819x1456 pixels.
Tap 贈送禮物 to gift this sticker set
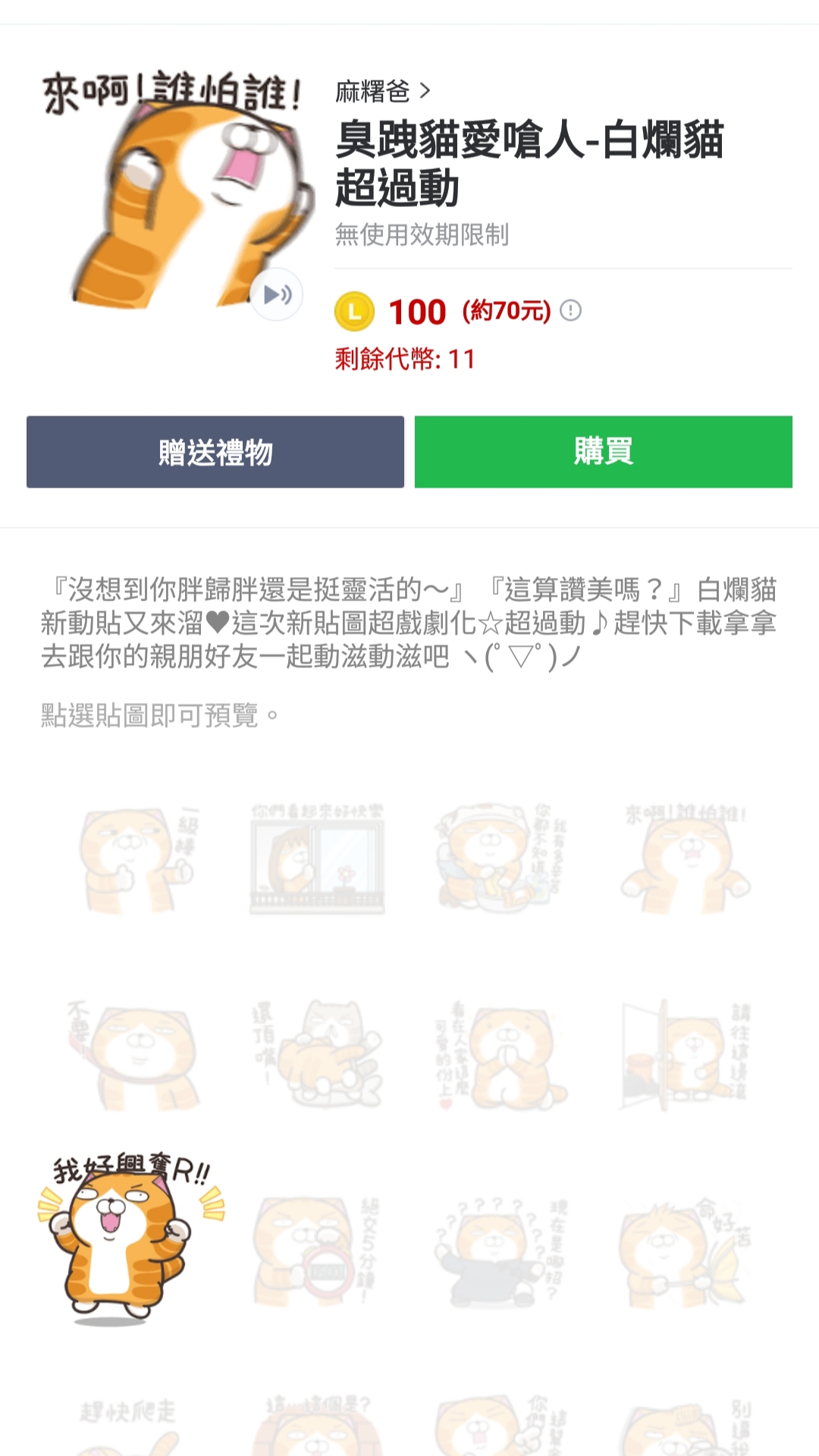click(215, 452)
